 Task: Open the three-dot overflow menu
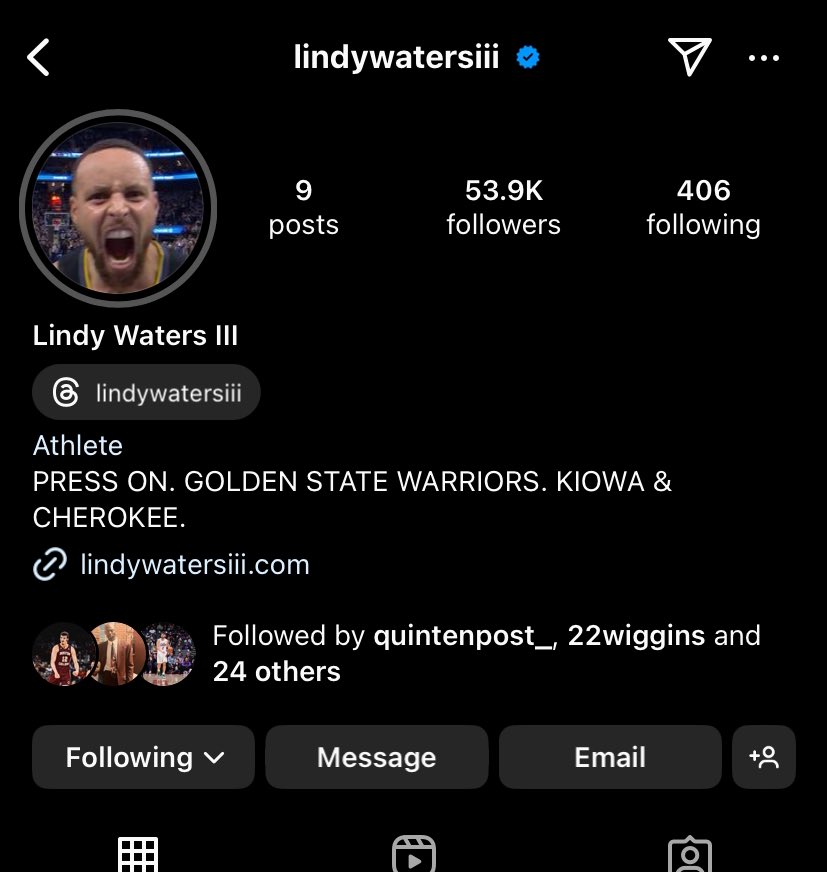764,58
